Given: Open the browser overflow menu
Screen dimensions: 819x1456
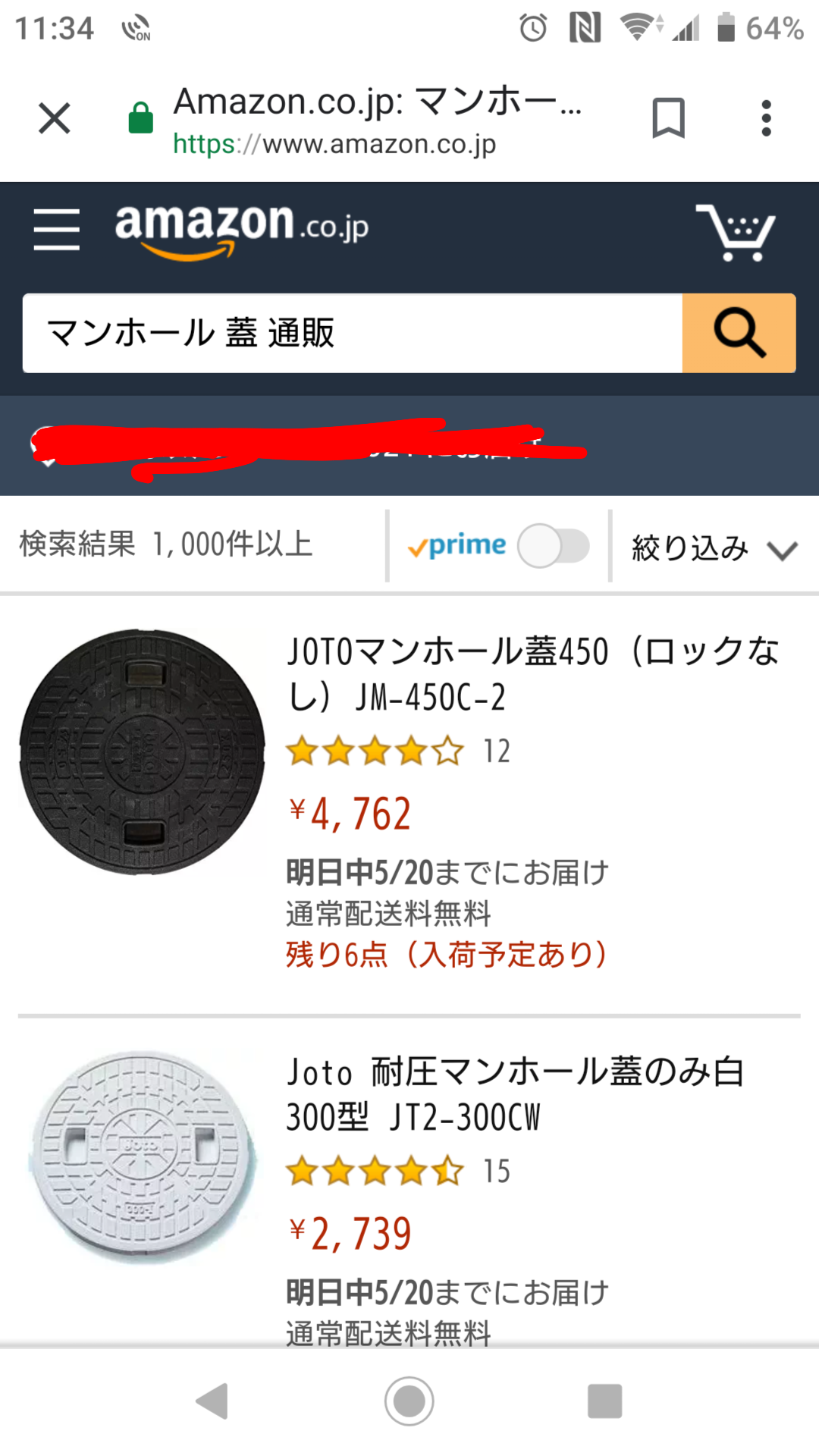Looking at the screenshot, I should pos(766,119).
